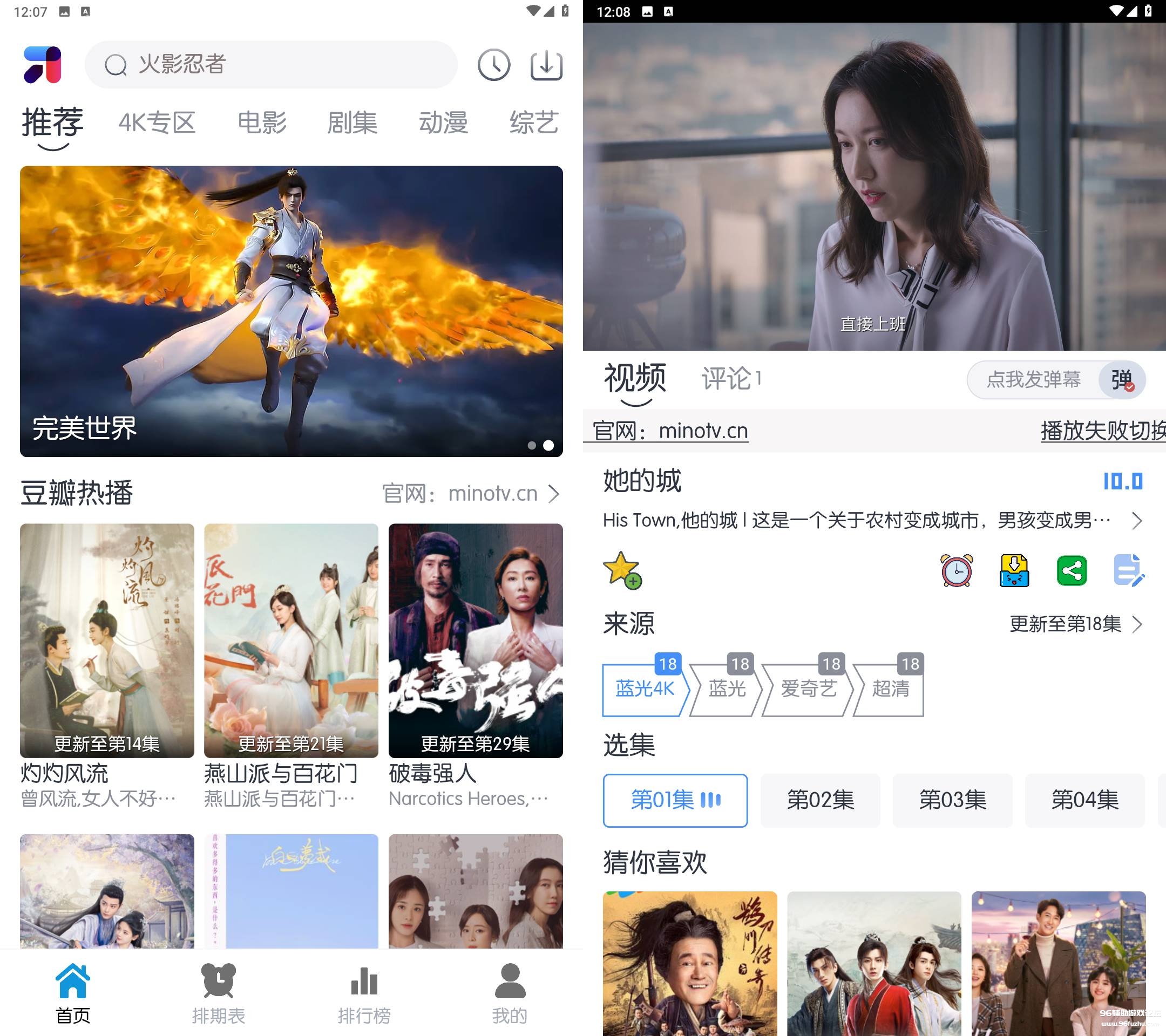Open the downloads icon in top bar
This screenshot has width=1166, height=1036.
[546, 65]
